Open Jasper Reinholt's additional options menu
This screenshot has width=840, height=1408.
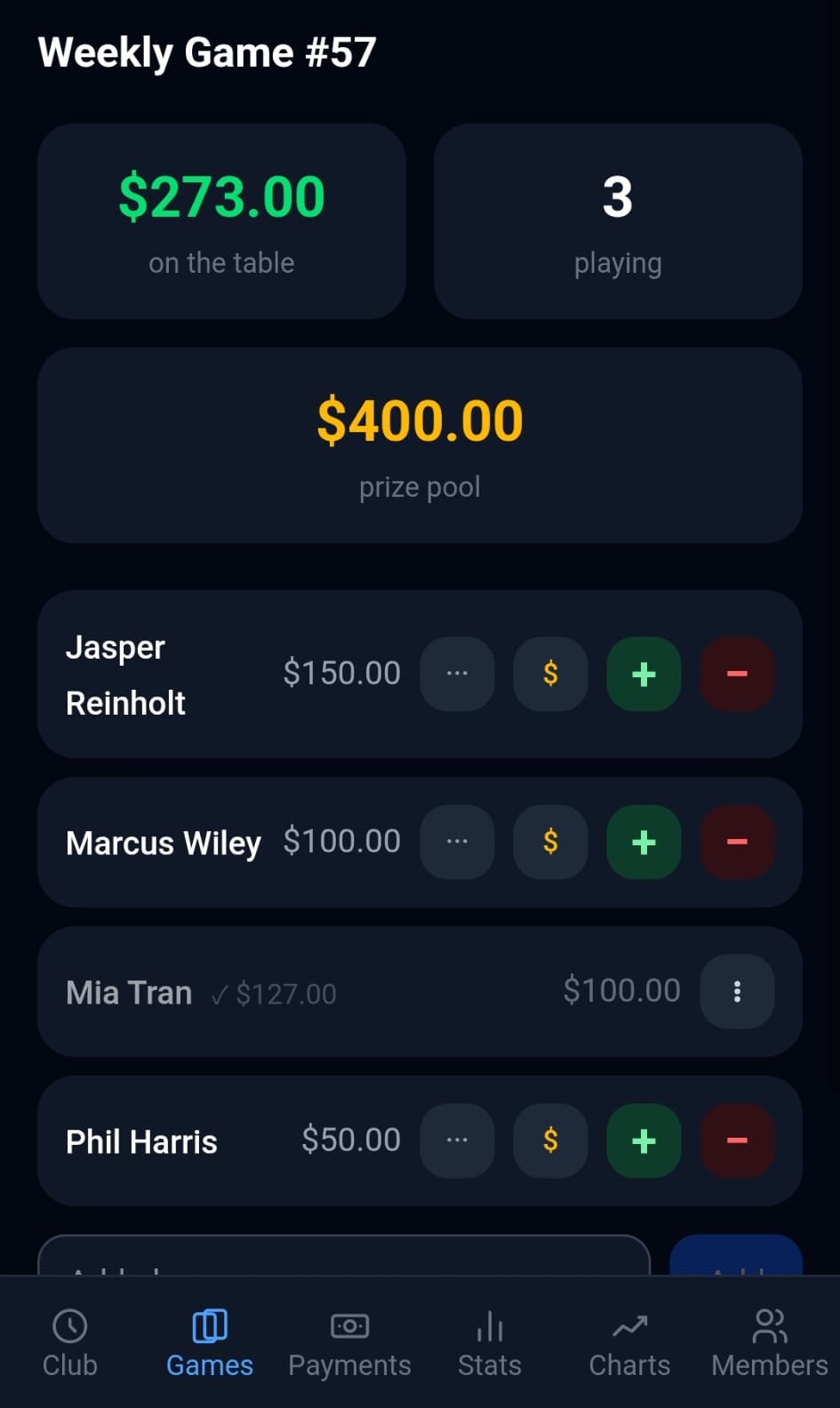point(457,674)
